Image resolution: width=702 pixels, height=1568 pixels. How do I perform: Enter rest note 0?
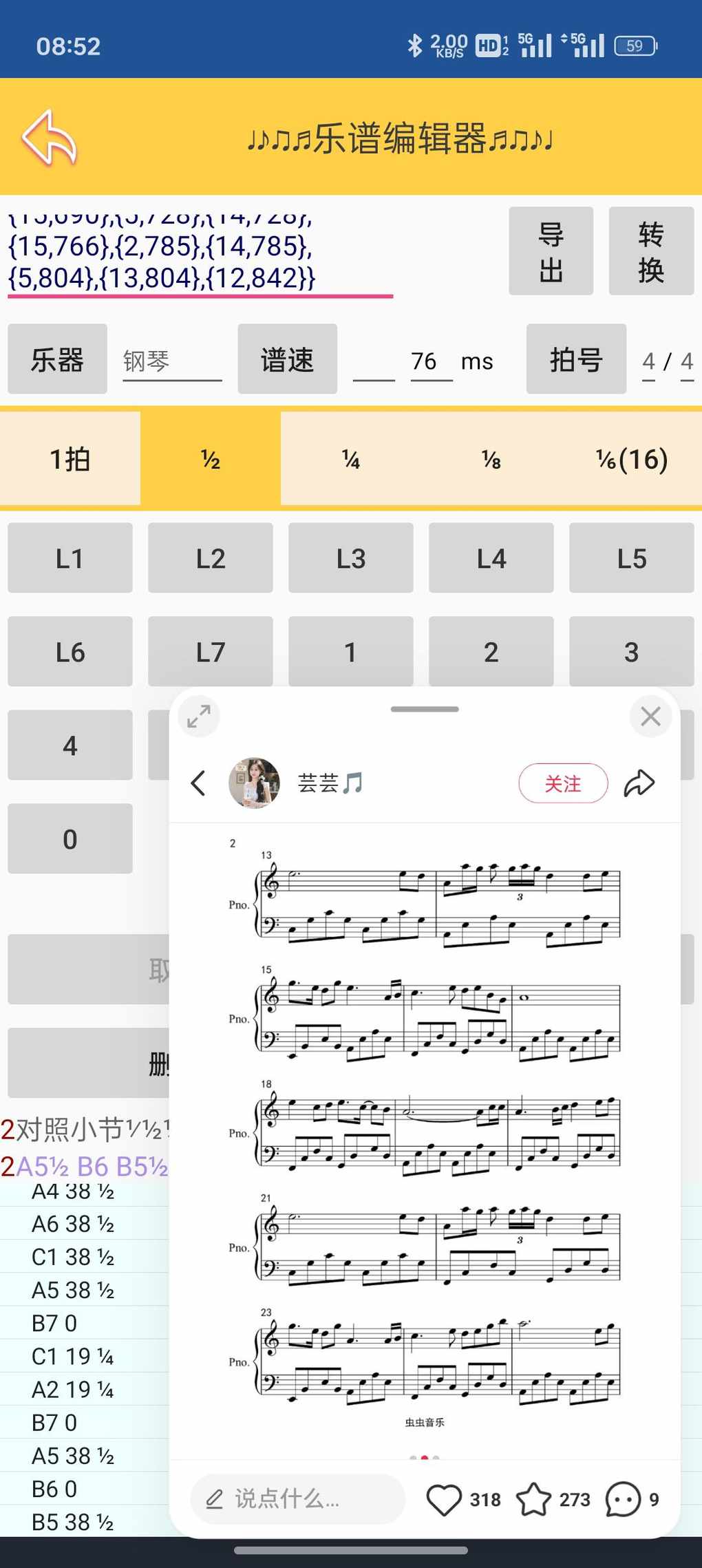click(x=70, y=839)
